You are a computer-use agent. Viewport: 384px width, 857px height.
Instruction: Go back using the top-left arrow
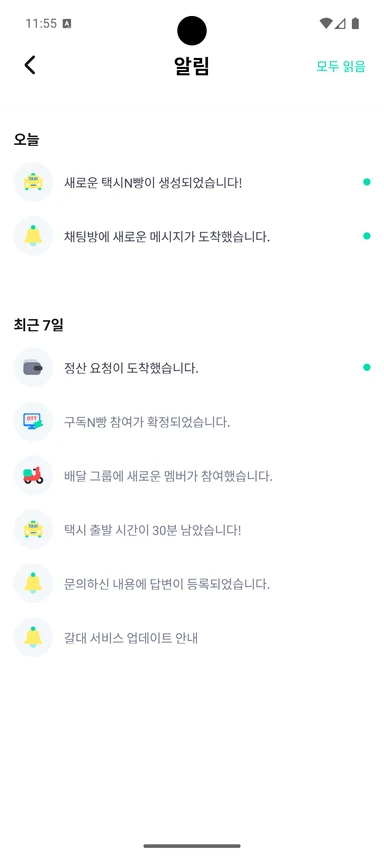click(29, 65)
